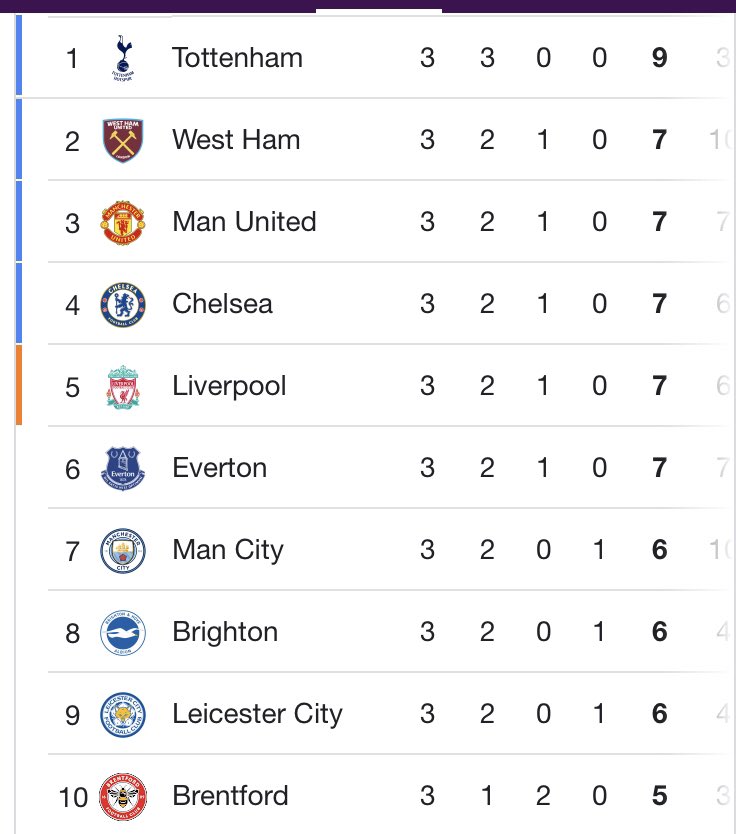Open Brentford team row
The image size is (736, 834).
[230, 795]
